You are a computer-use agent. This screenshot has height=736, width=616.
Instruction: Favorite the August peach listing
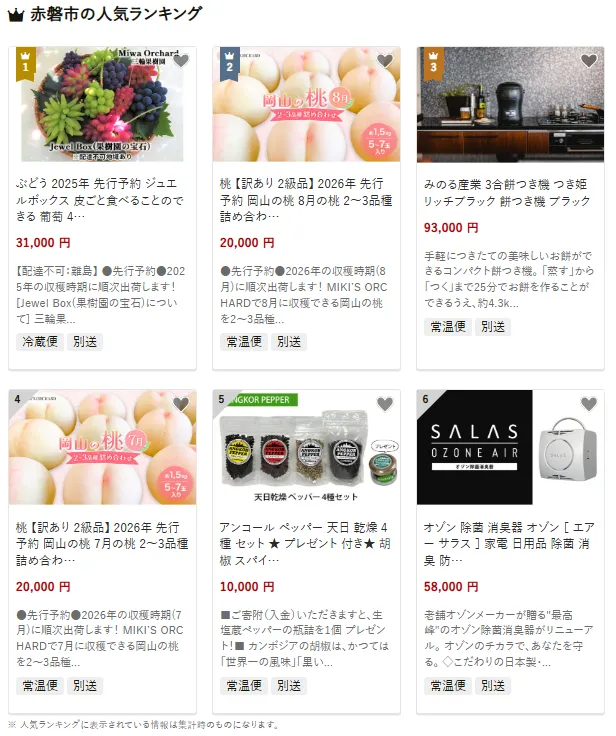click(385, 61)
